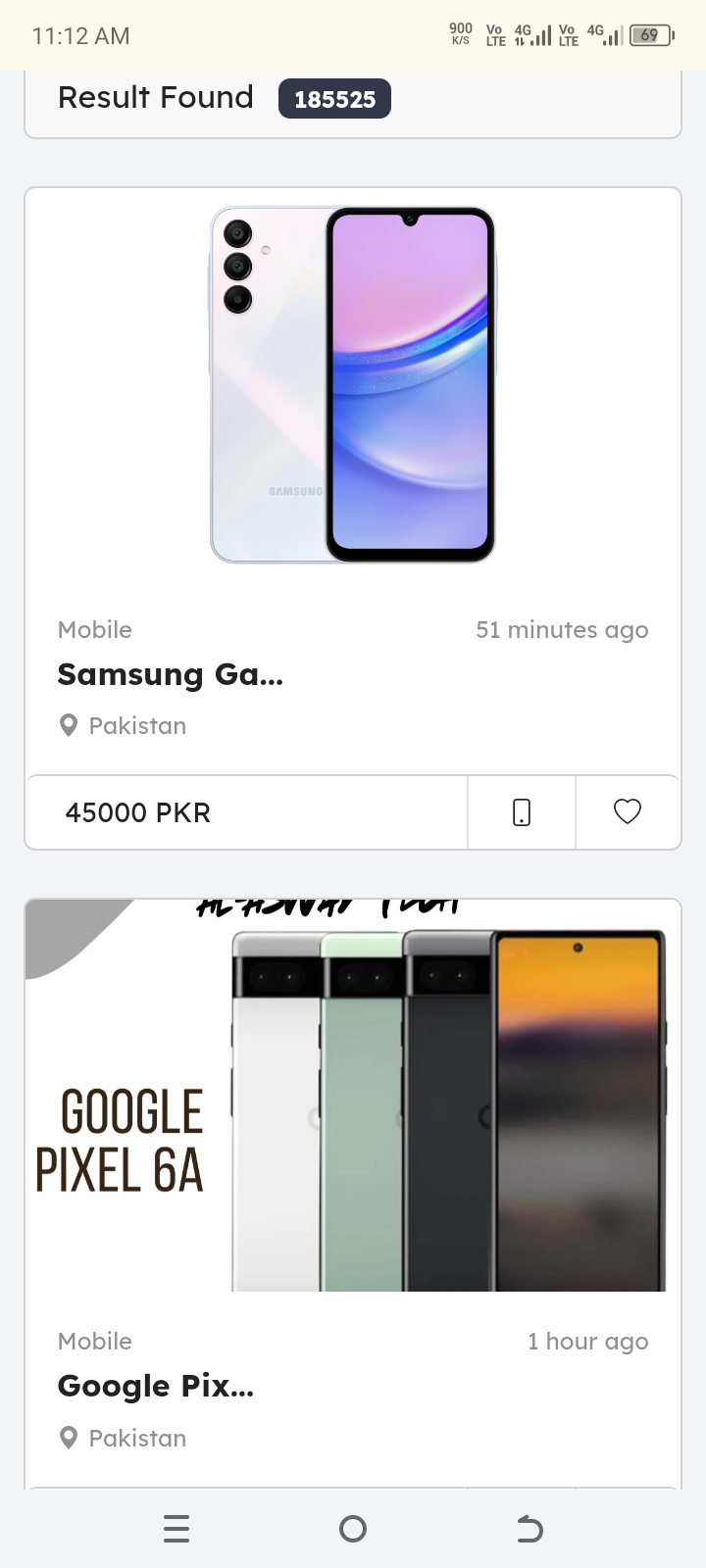Go to the home screen via system home button
This screenshot has height=1568, width=706.
coord(353,1529)
